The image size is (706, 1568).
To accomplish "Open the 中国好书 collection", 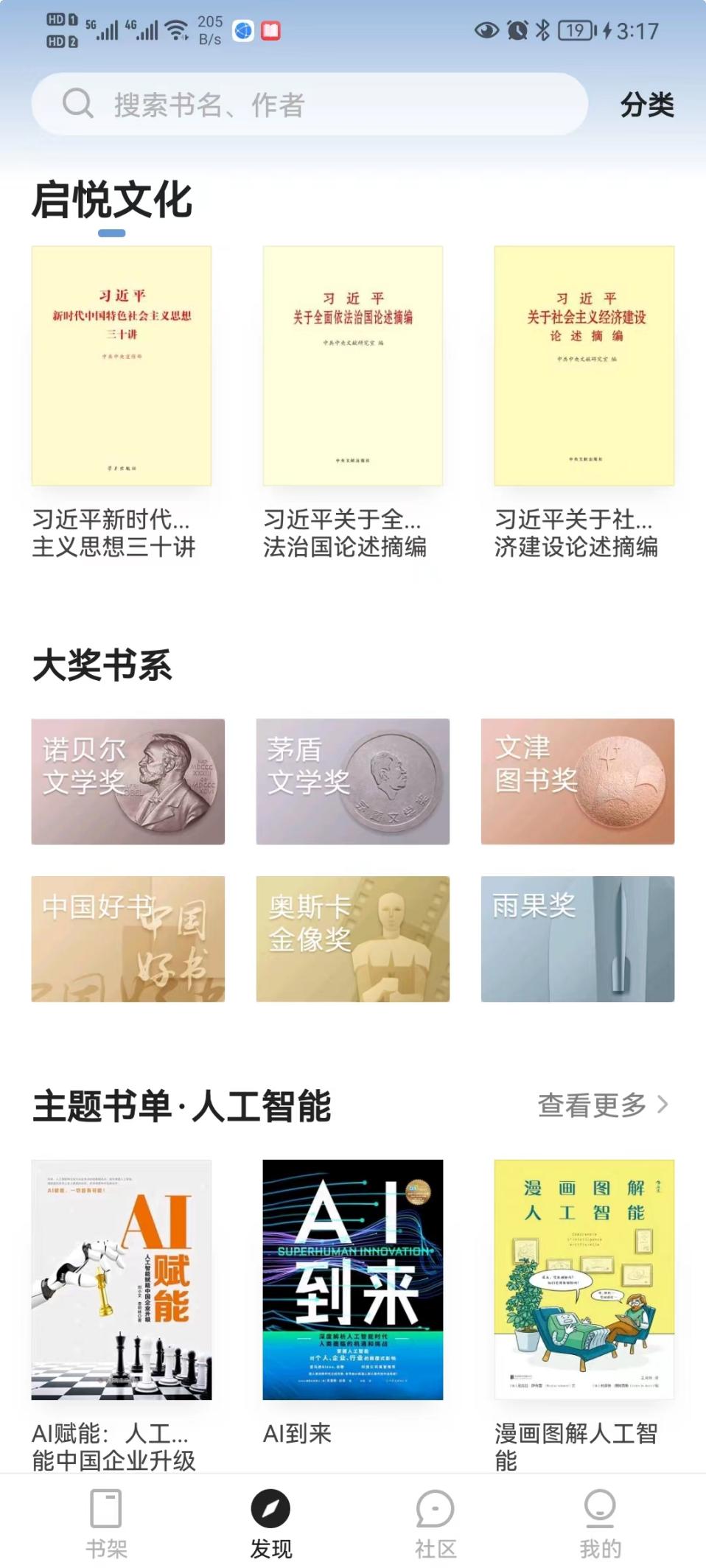I will tap(127, 939).
